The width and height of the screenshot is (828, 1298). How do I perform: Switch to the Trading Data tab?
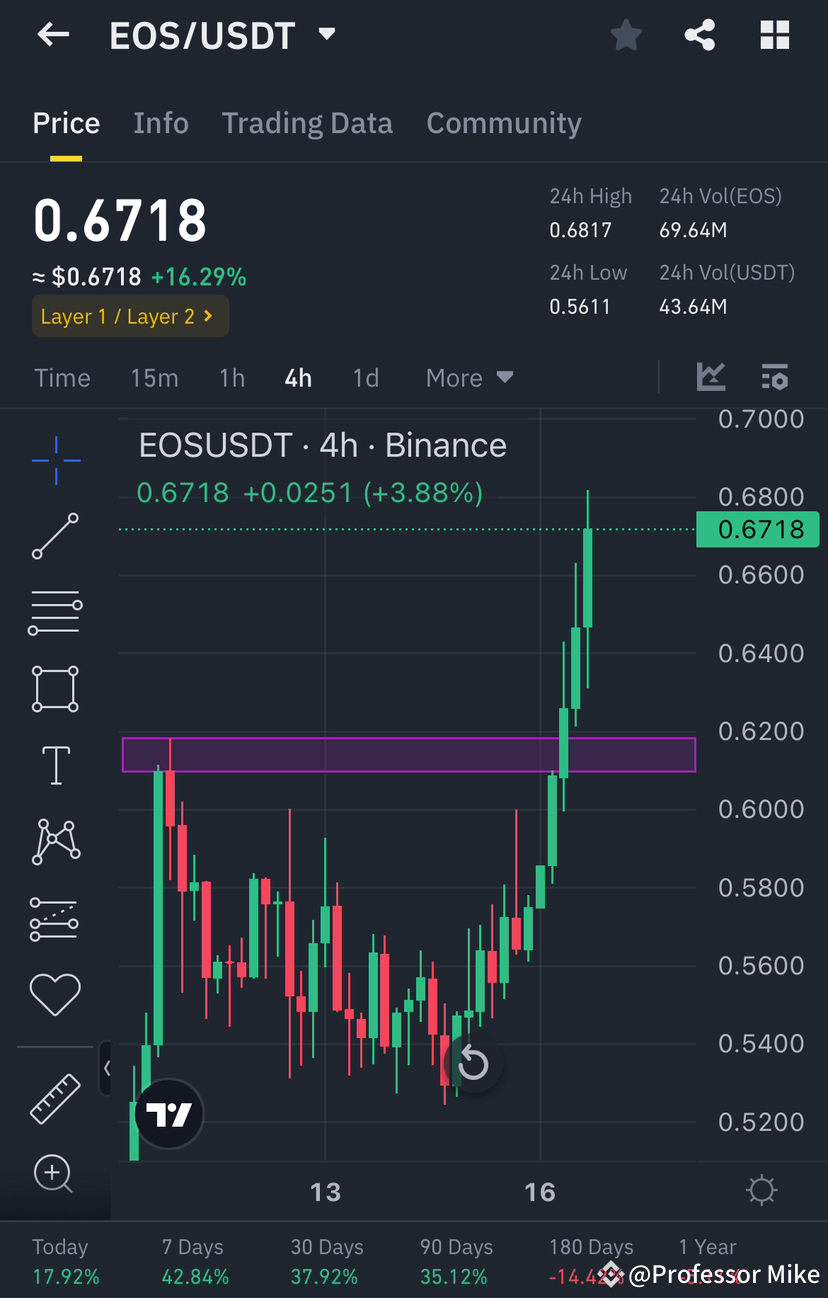tap(307, 122)
